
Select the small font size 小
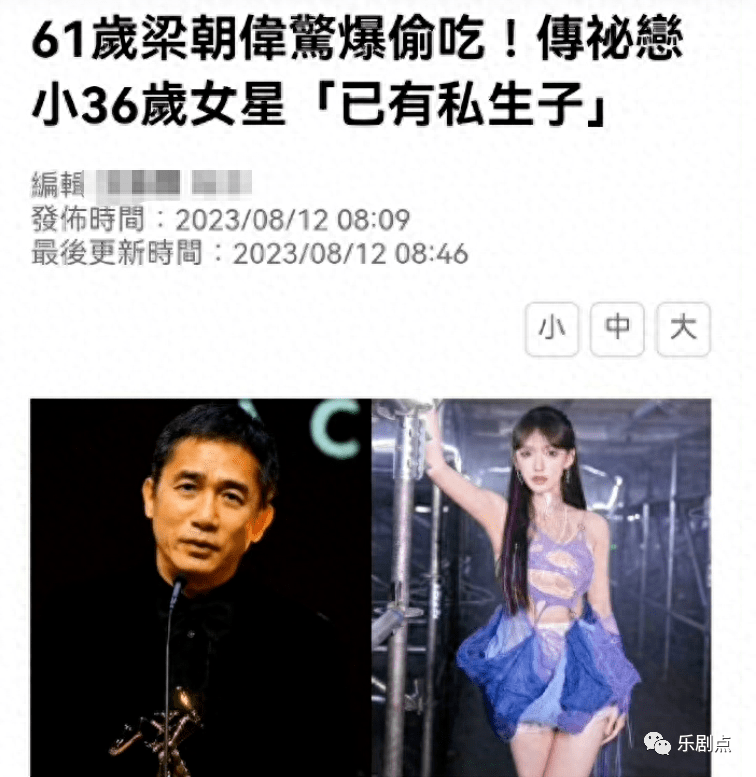tap(552, 329)
